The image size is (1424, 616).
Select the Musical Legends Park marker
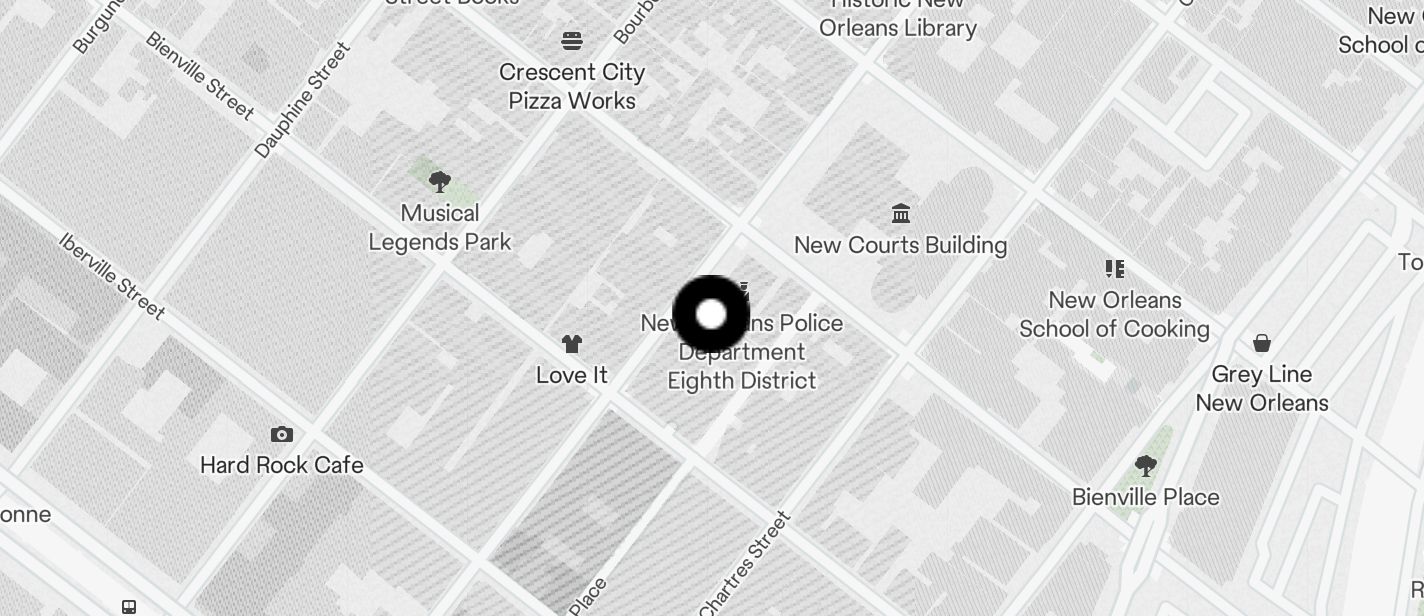(439, 182)
